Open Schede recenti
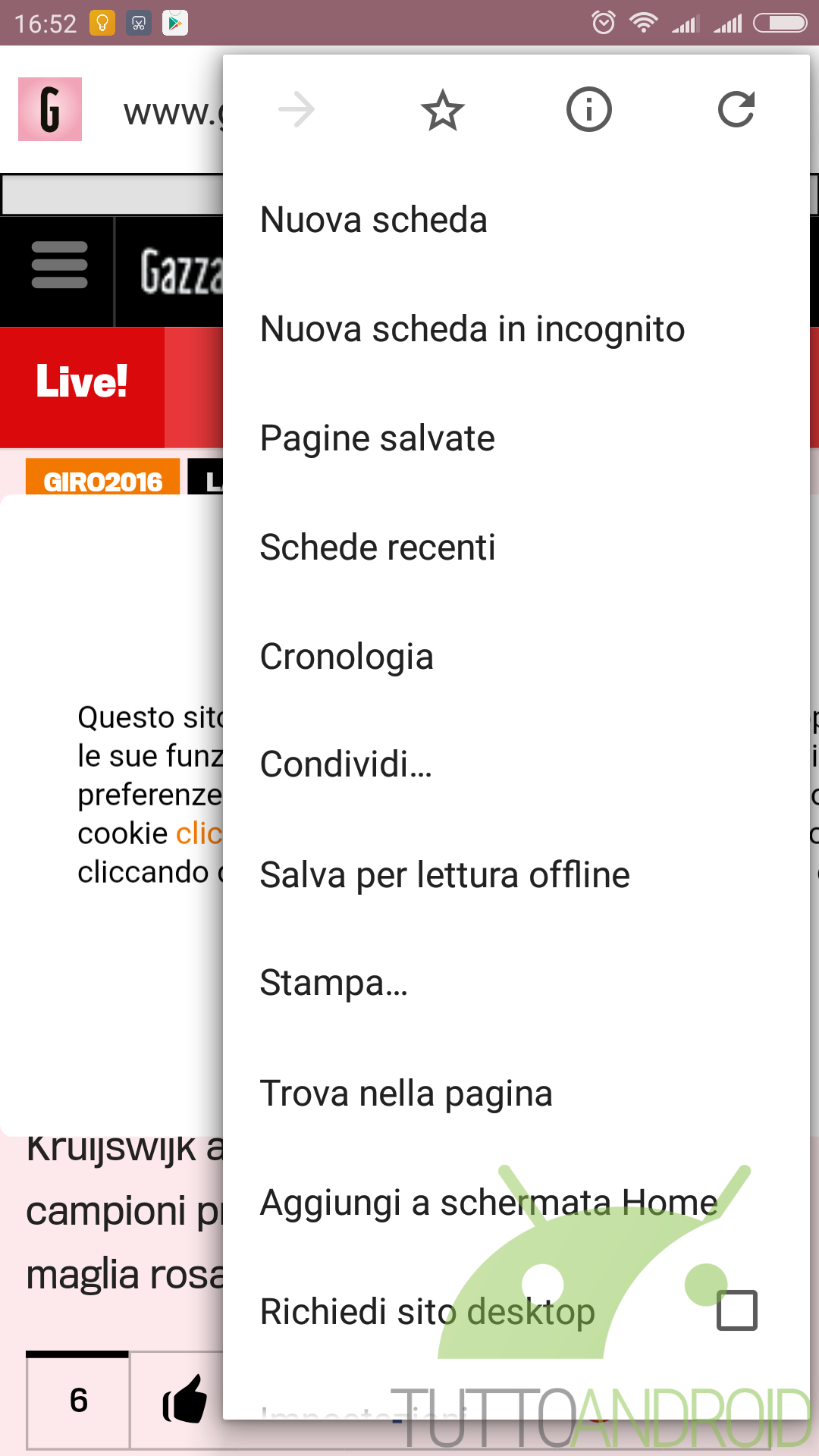Viewport: 819px width, 1456px height. (x=516, y=548)
